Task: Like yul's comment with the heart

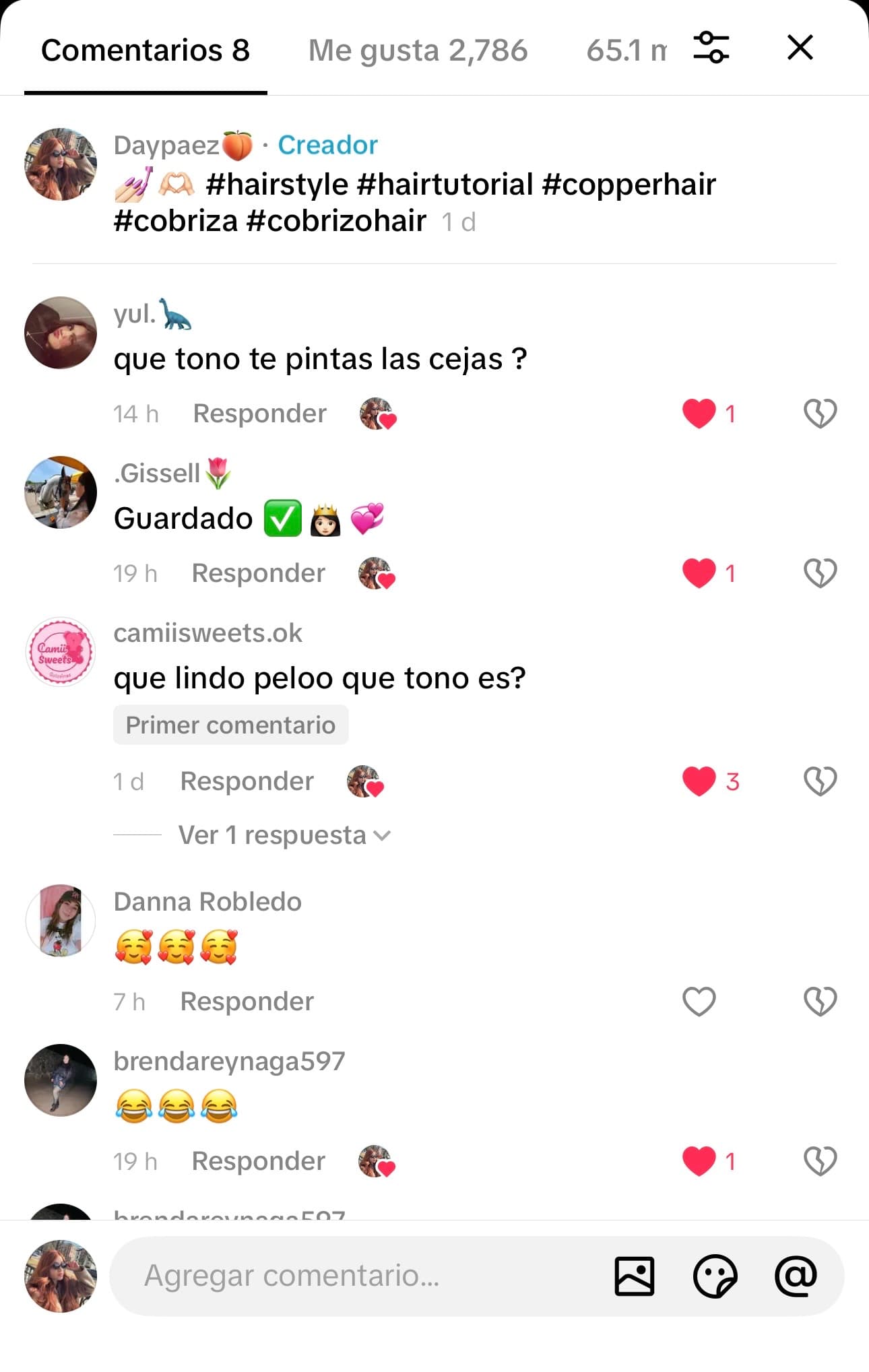Action: point(699,413)
